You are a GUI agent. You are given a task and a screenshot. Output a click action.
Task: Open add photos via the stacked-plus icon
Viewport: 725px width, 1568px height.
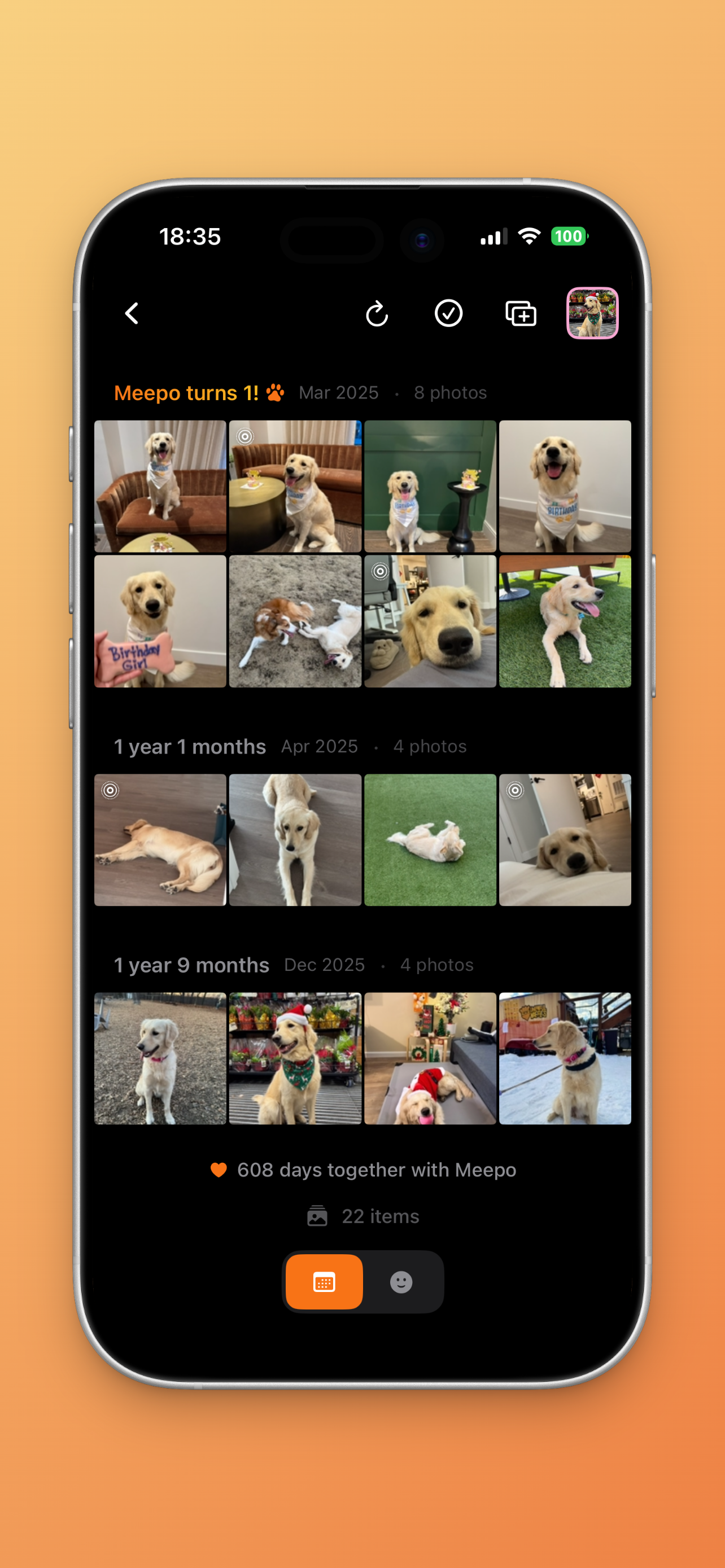pos(521,314)
